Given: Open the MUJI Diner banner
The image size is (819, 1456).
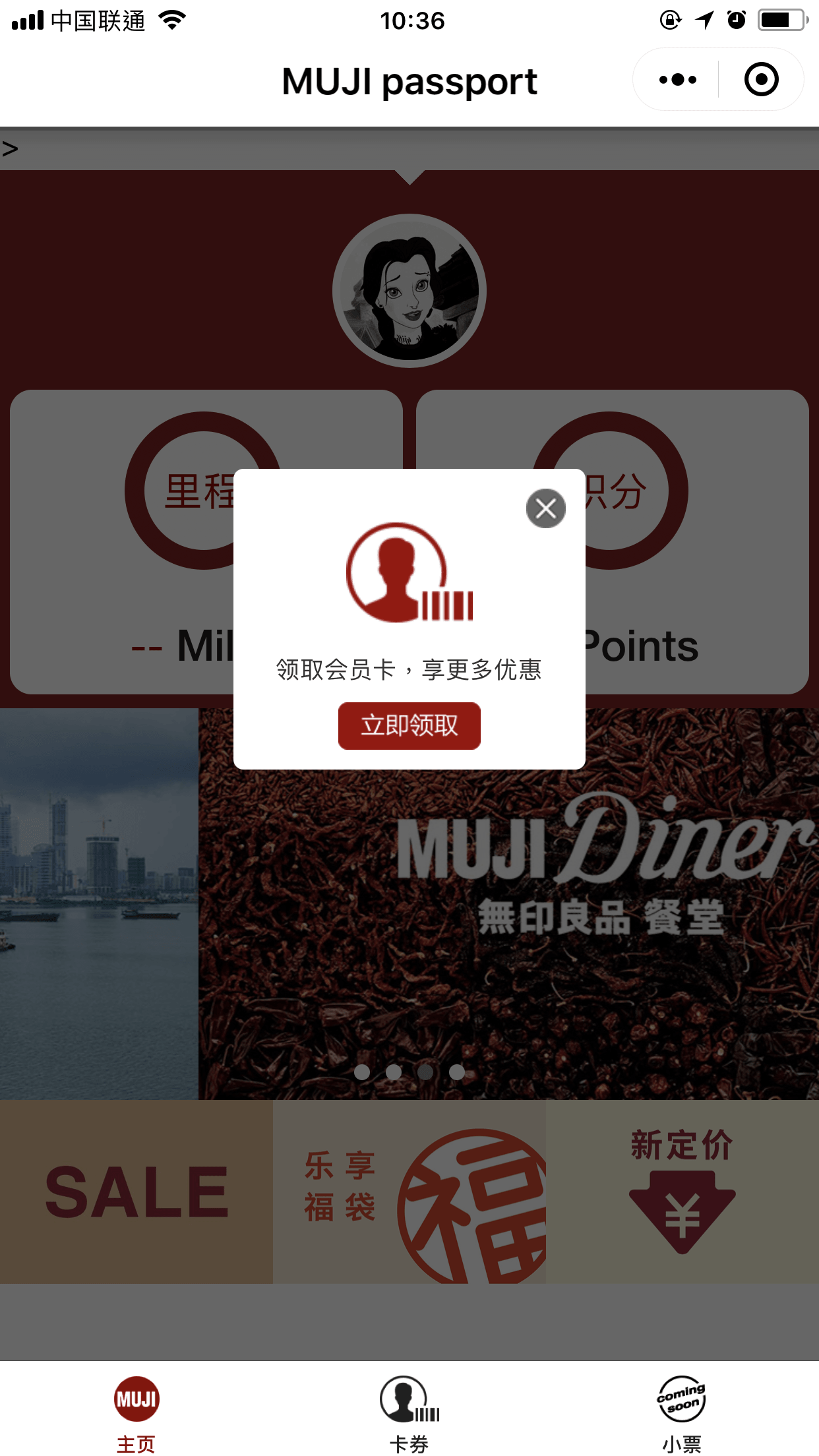Looking at the screenshot, I should 508,923.
